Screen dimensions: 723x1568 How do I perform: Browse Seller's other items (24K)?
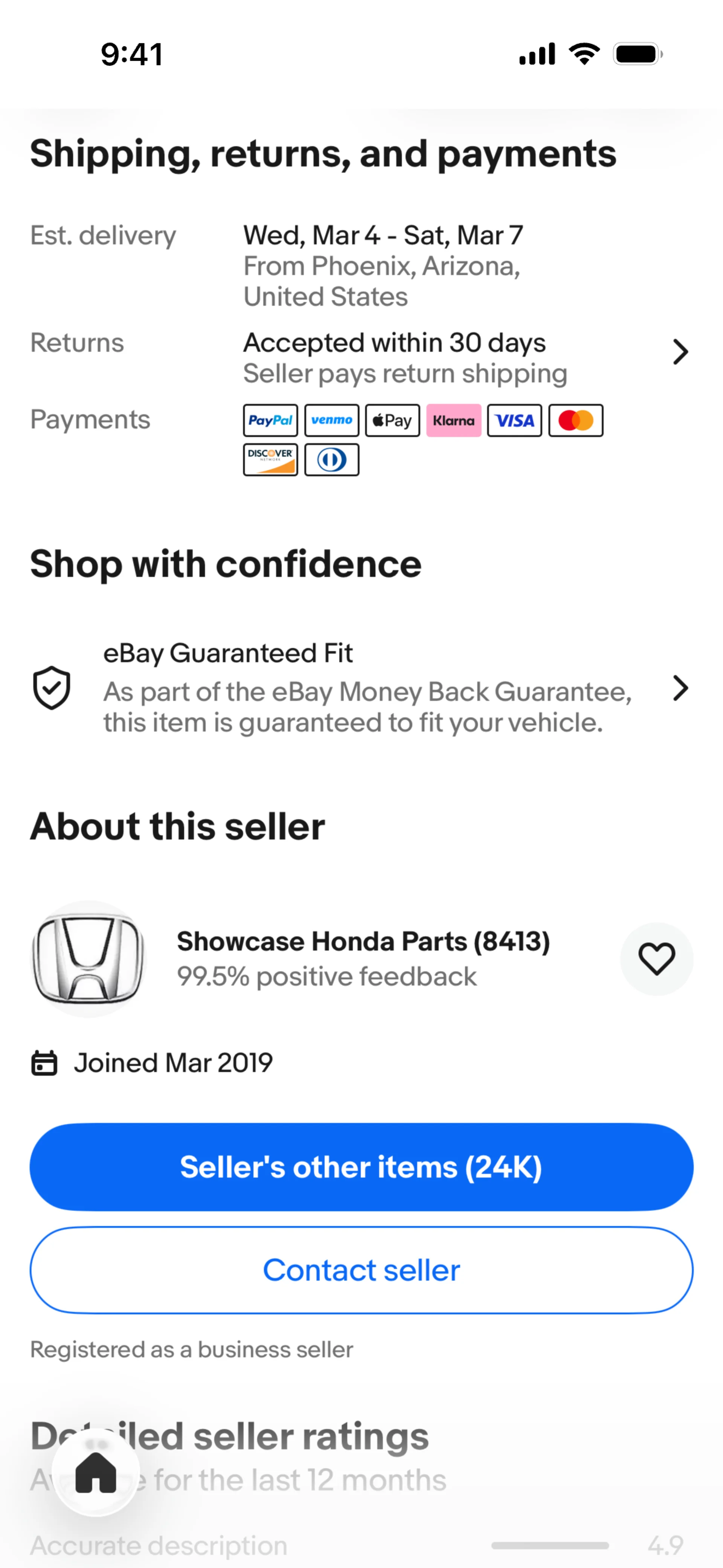point(361,1167)
